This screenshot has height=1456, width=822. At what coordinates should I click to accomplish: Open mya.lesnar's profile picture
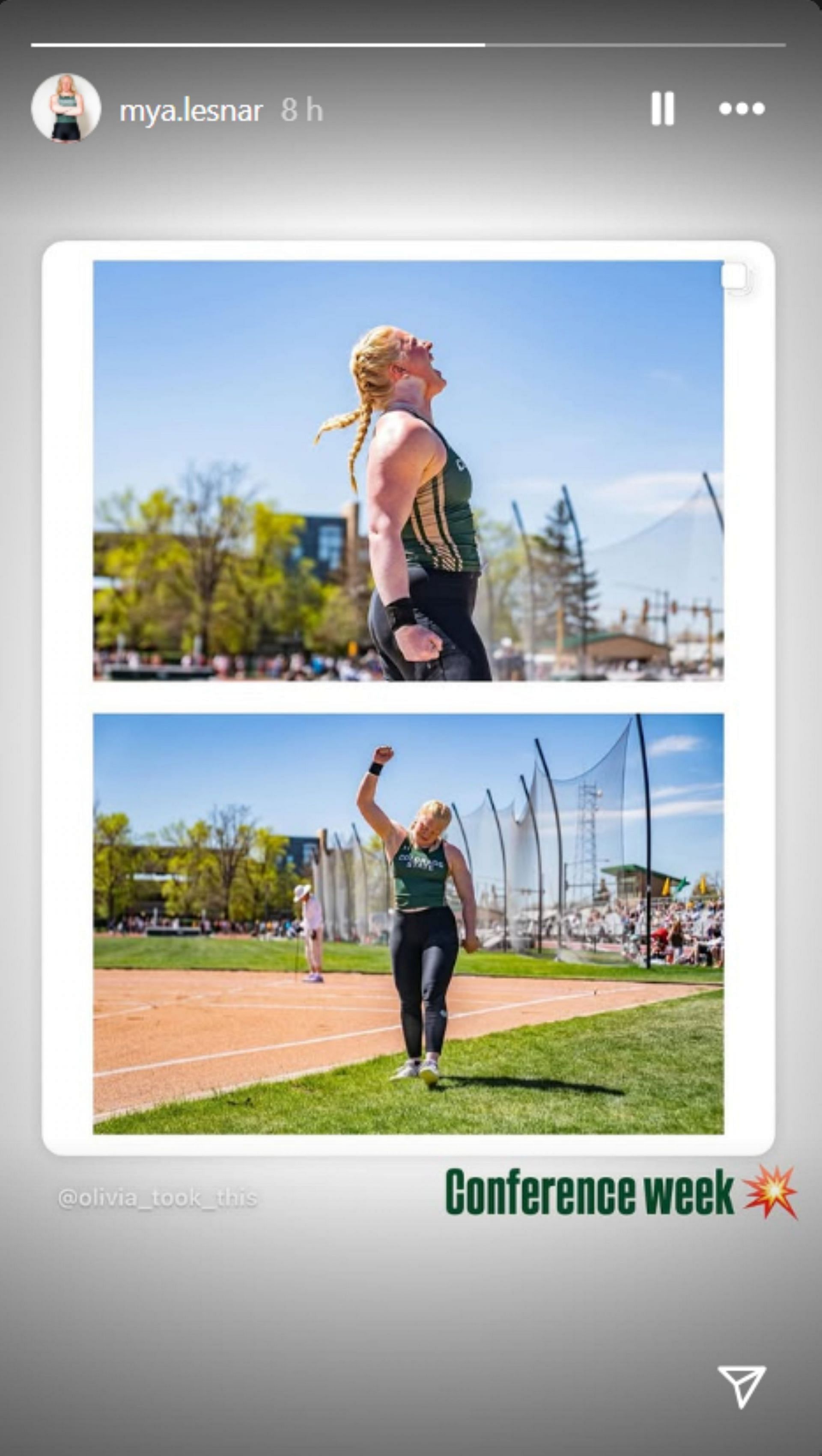pyautogui.click(x=66, y=108)
